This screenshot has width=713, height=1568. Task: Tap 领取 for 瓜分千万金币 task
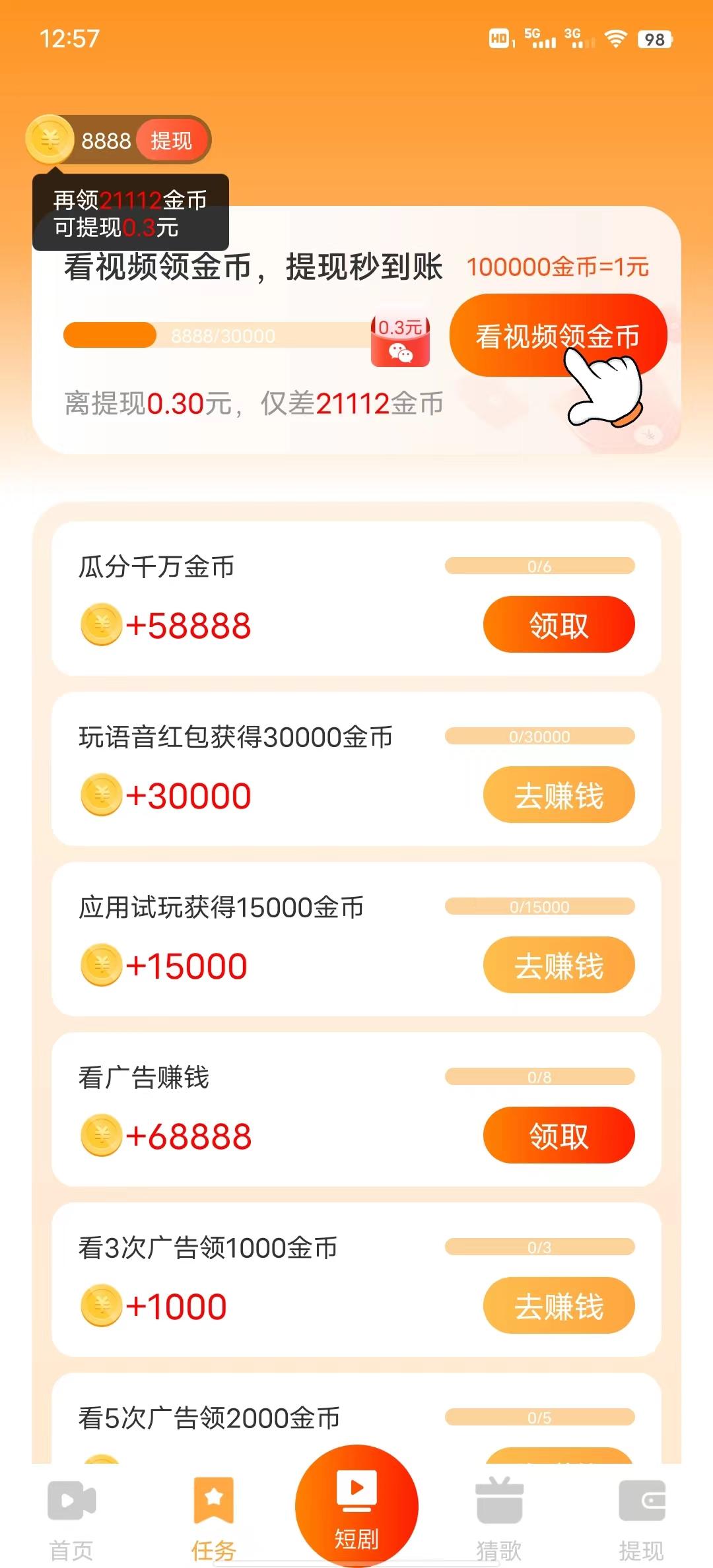coord(559,624)
